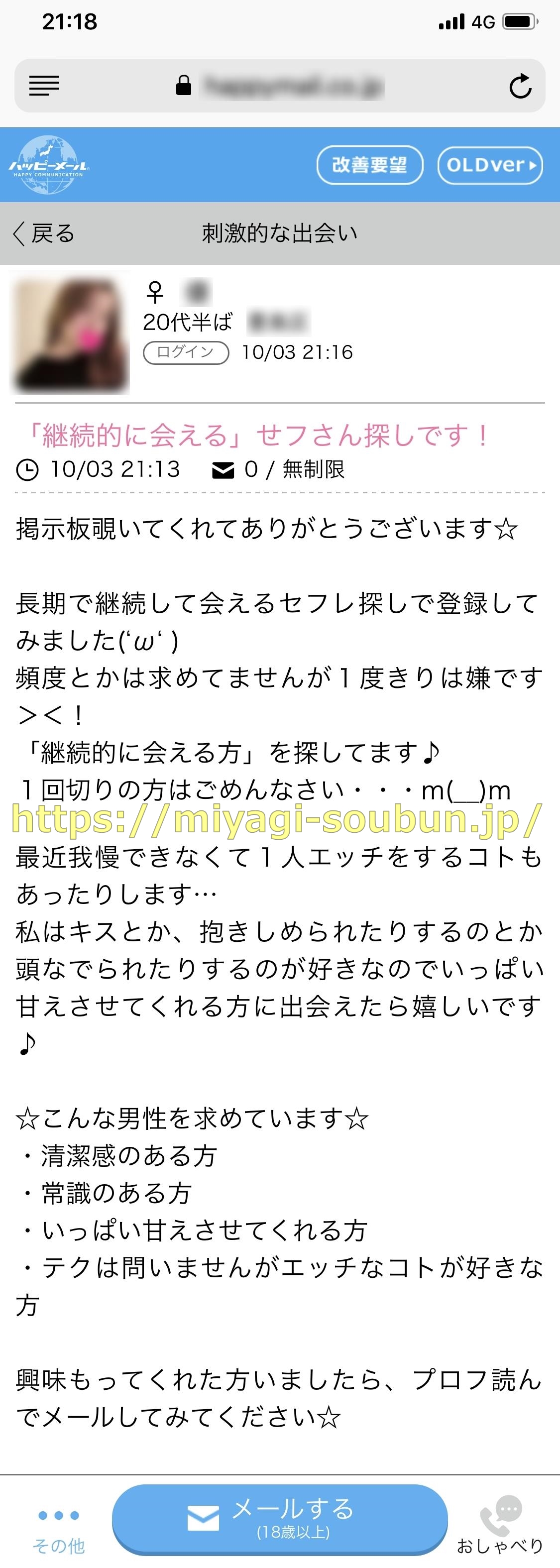Screen dimensions: 560x1568
Task: Open the poster's profile photo
Action: click(71, 334)
